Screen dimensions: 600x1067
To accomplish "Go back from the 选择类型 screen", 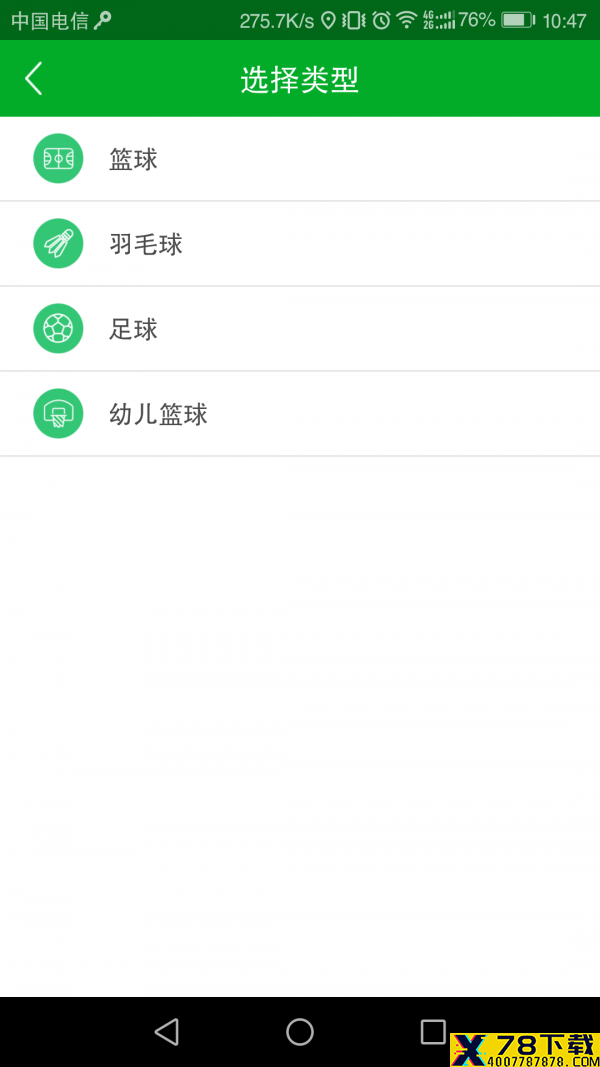I will click(x=33, y=78).
